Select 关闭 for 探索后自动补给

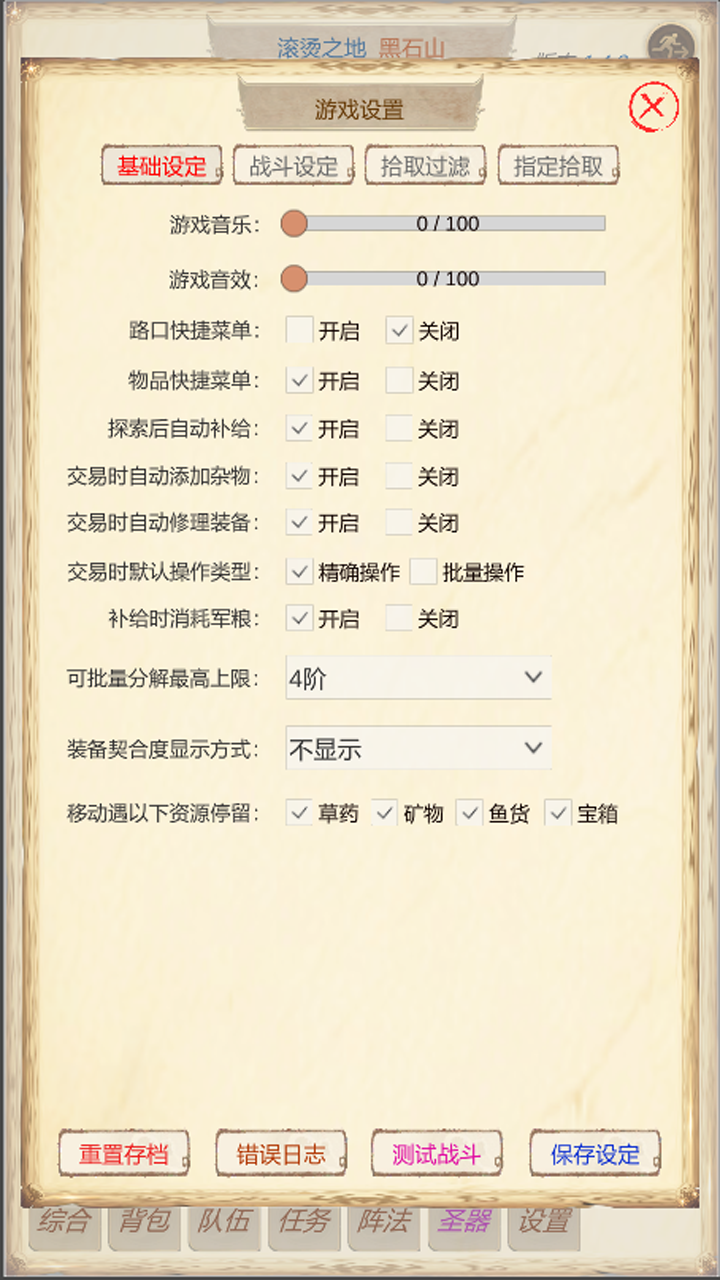[400, 428]
